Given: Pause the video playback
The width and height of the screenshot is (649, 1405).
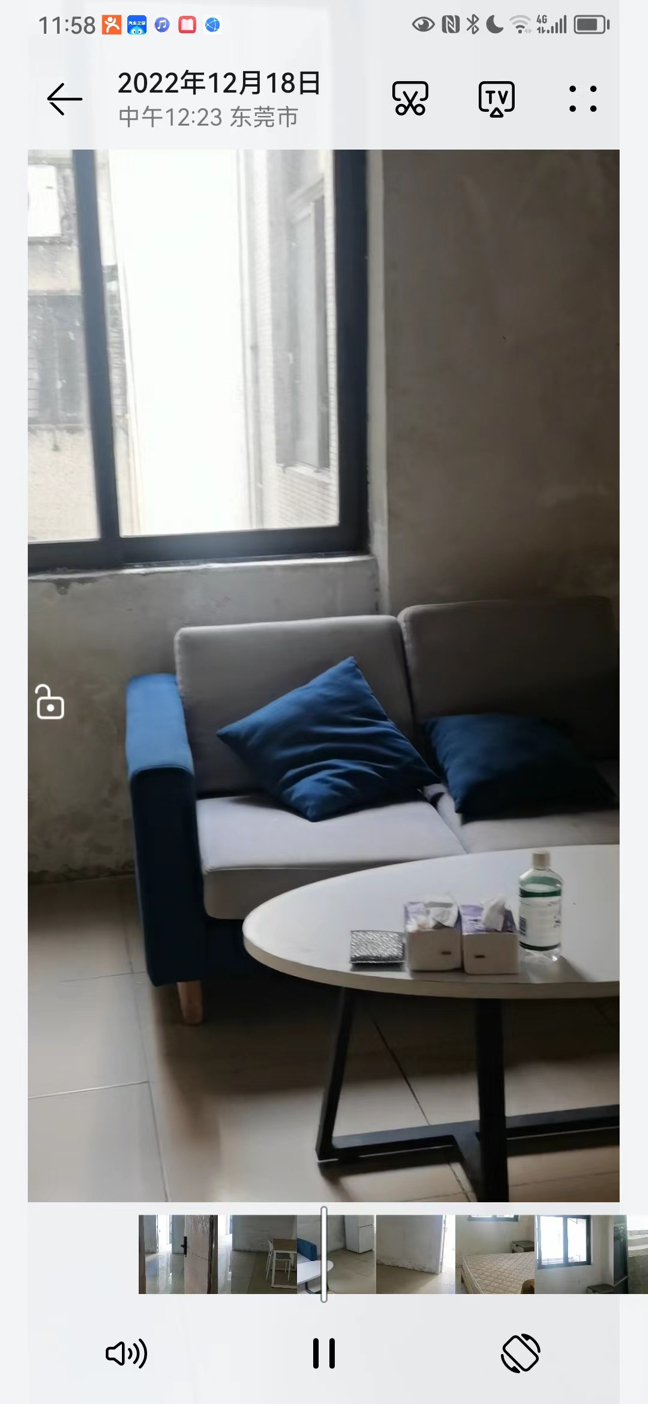Looking at the screenshot, I should click(x=324, y=1353).
